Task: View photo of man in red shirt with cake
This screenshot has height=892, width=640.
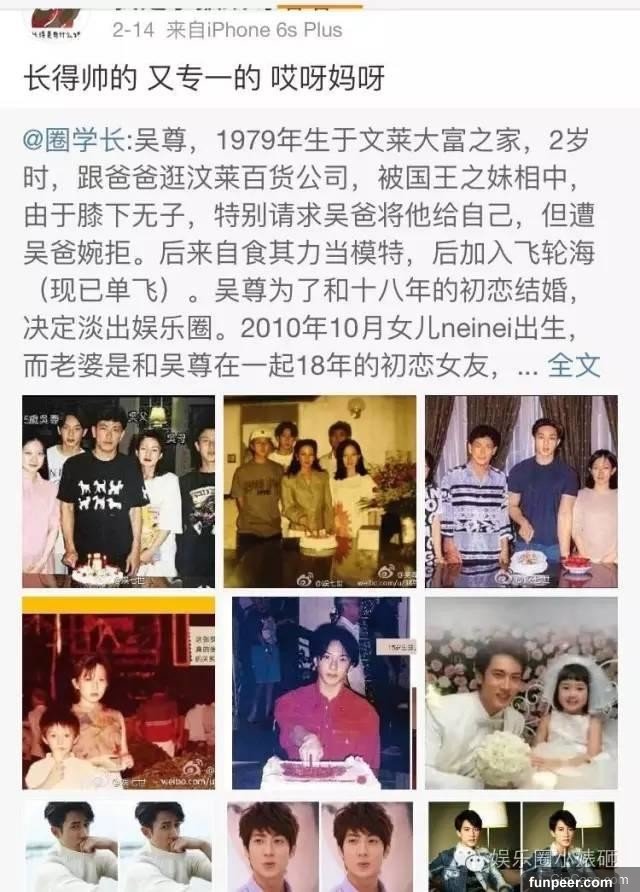Action: (320, 693)
